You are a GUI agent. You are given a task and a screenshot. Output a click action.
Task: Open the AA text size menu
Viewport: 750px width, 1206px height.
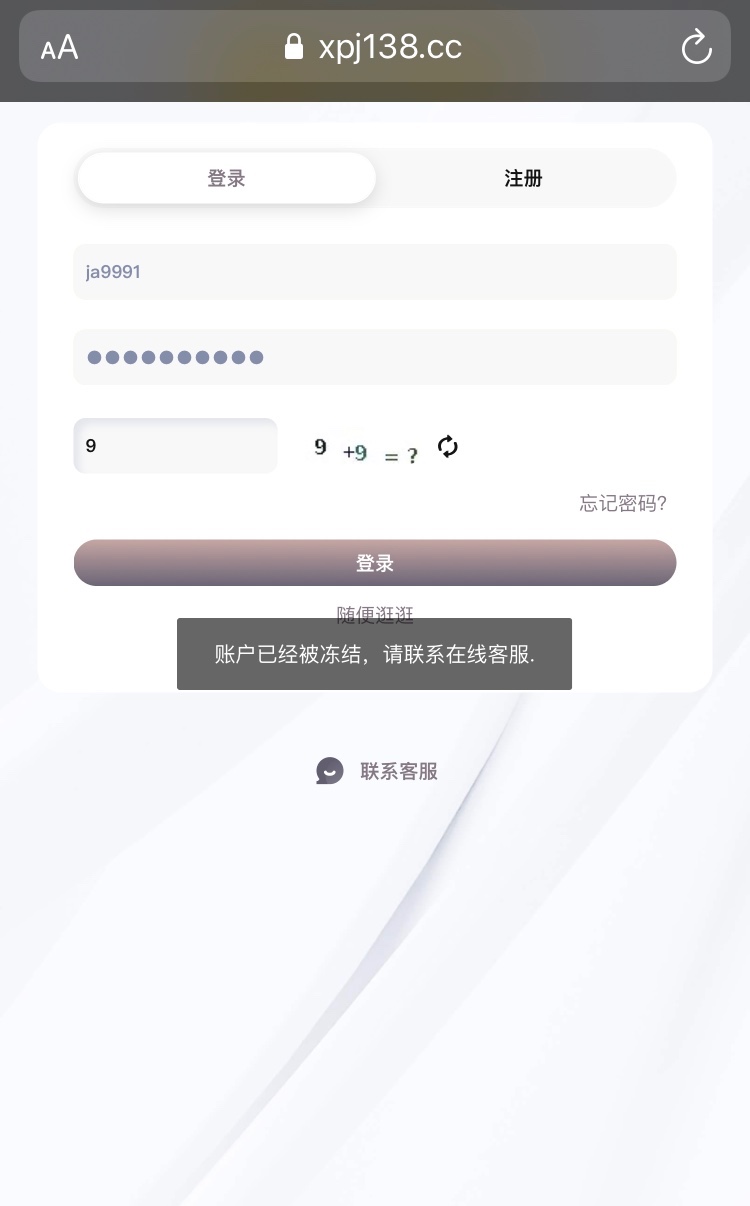[x=59, y=47]
